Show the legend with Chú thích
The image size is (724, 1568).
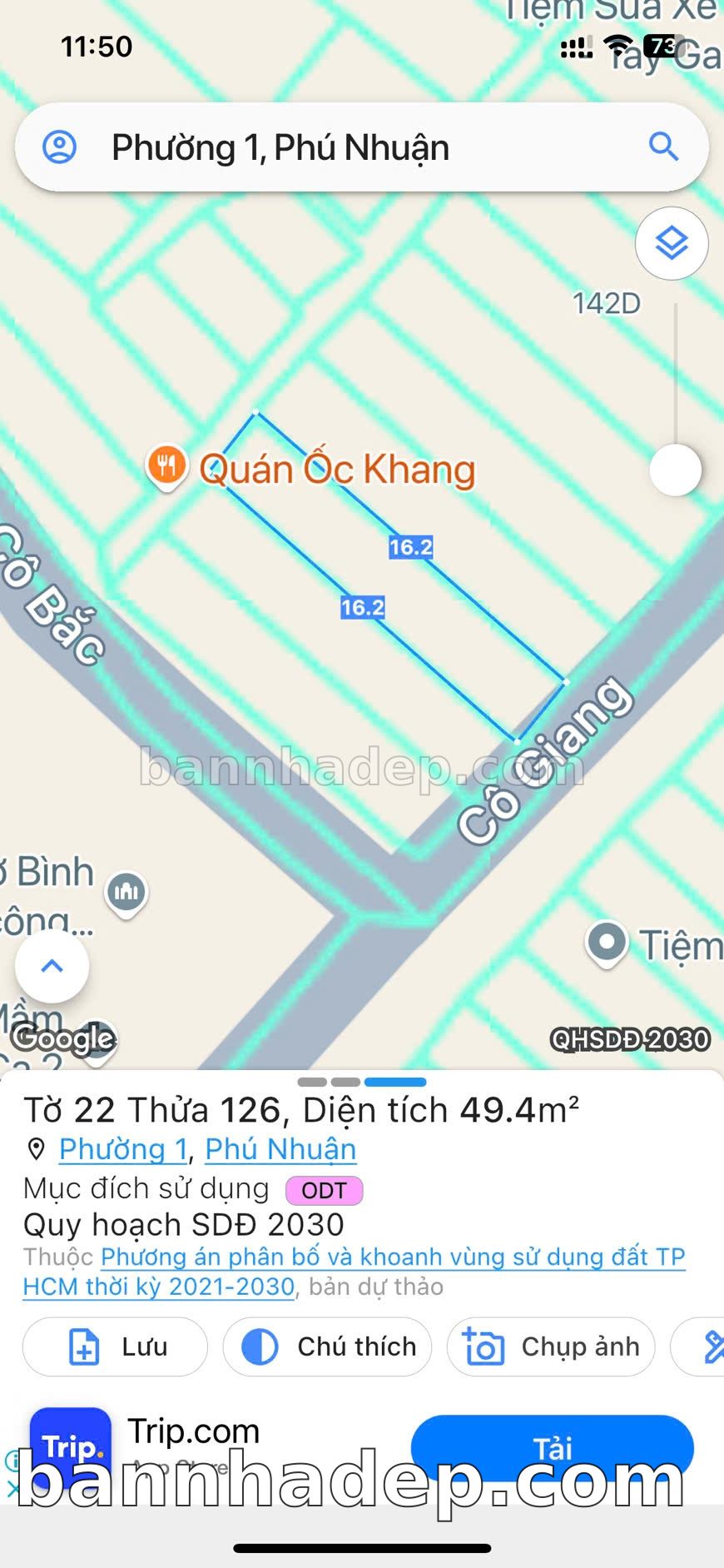tap(327, 1346)
